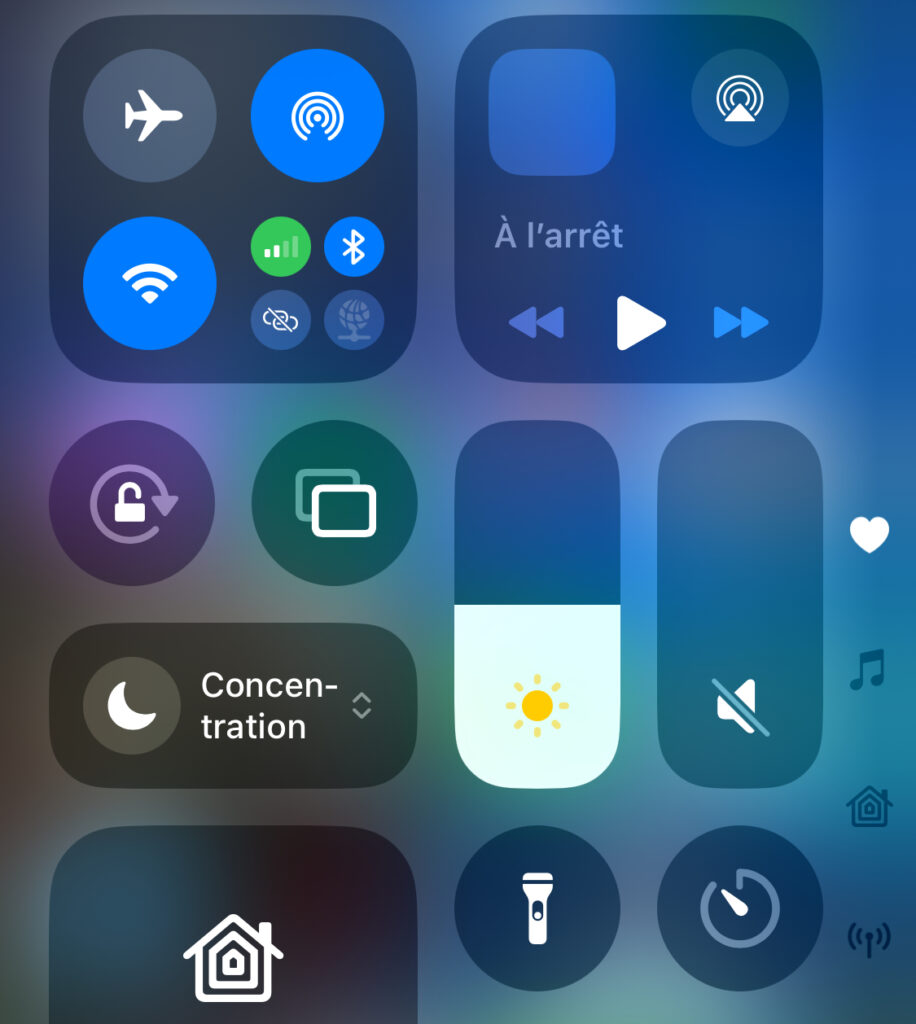Enable personal hotspot link icon
The width and height of the screenshot is (916, 1024).
point(280,319)
